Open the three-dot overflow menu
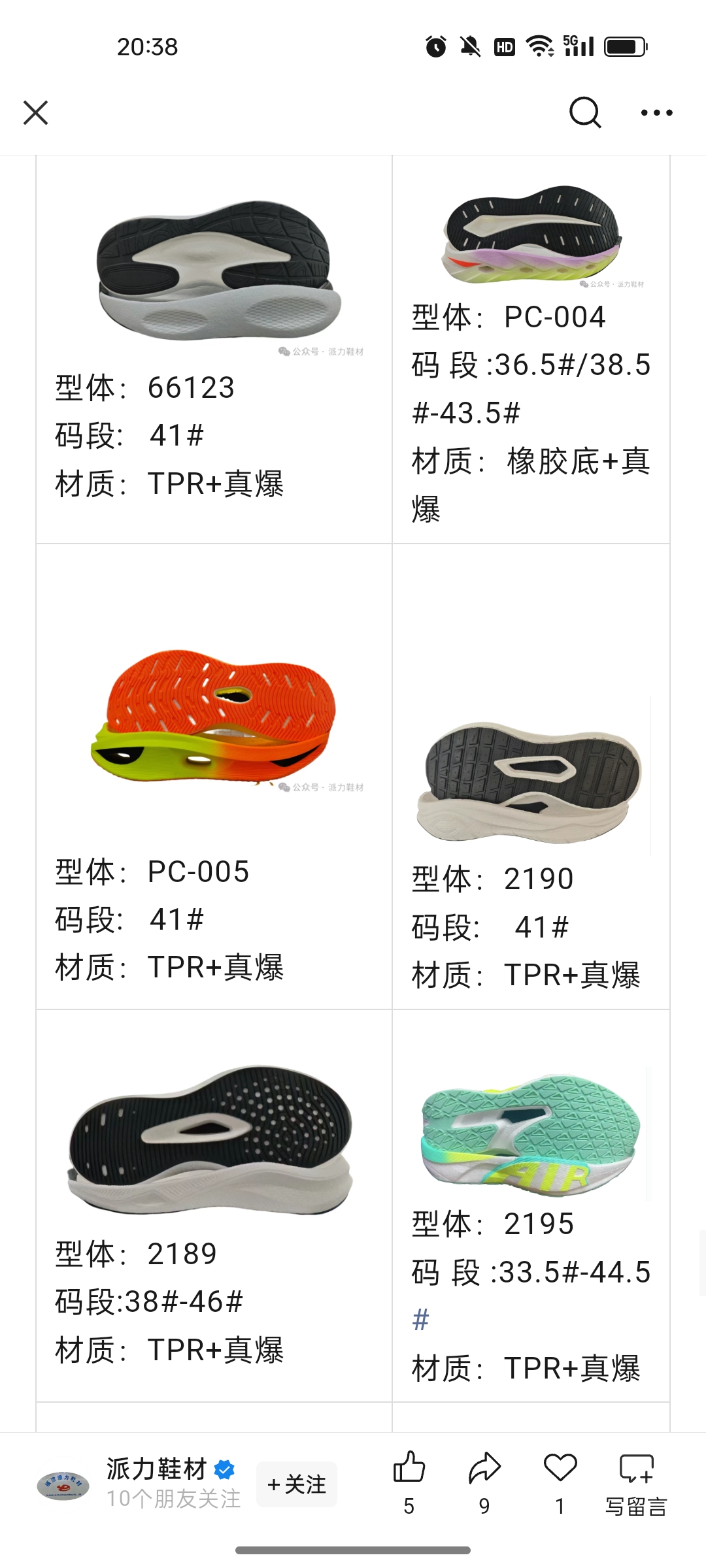 pos(656,112)
